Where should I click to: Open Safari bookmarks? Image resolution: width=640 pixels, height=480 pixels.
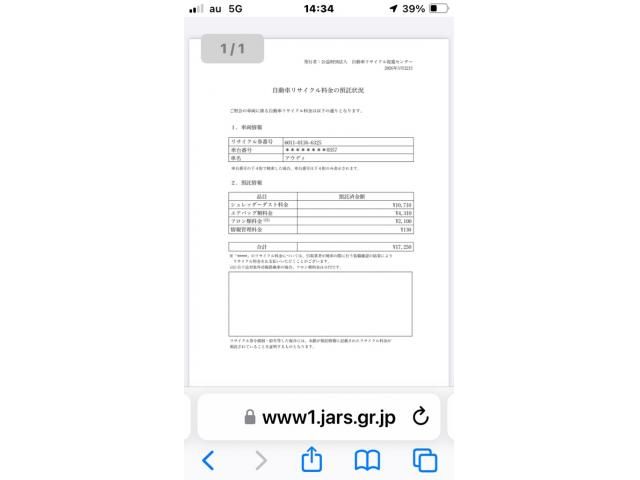click(x=368, y=460)
